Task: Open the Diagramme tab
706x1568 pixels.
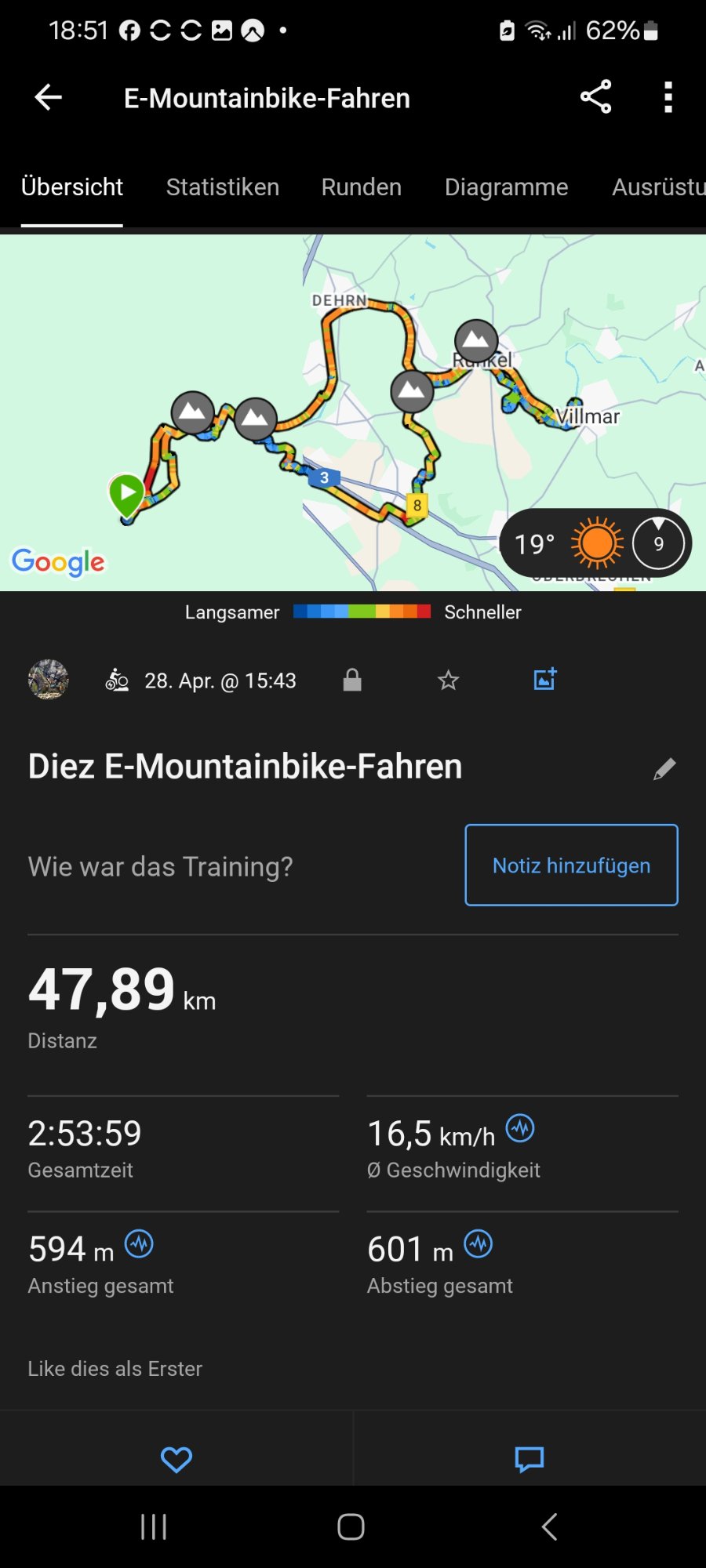Action: click(x=506, y=187)
